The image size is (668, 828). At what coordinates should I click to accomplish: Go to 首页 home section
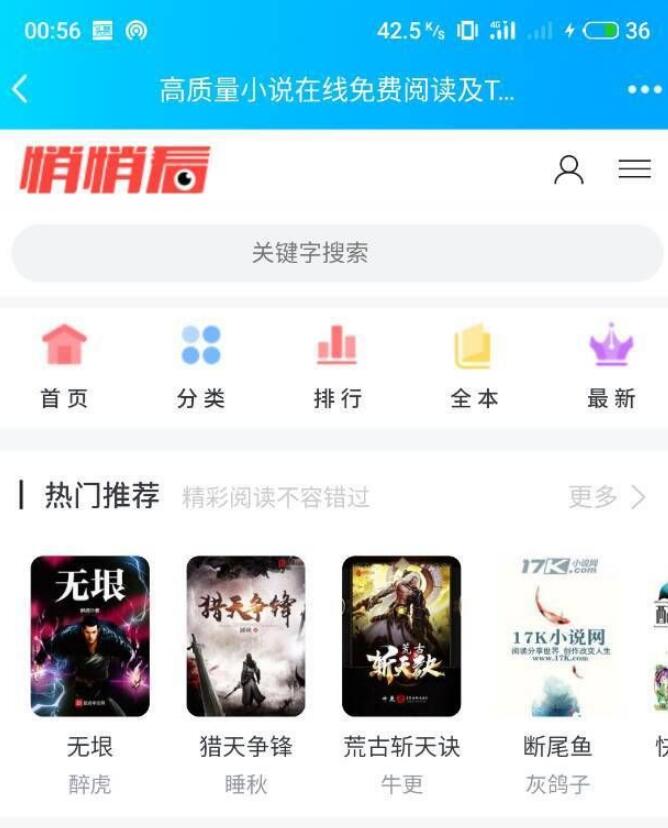pos(64,366)
